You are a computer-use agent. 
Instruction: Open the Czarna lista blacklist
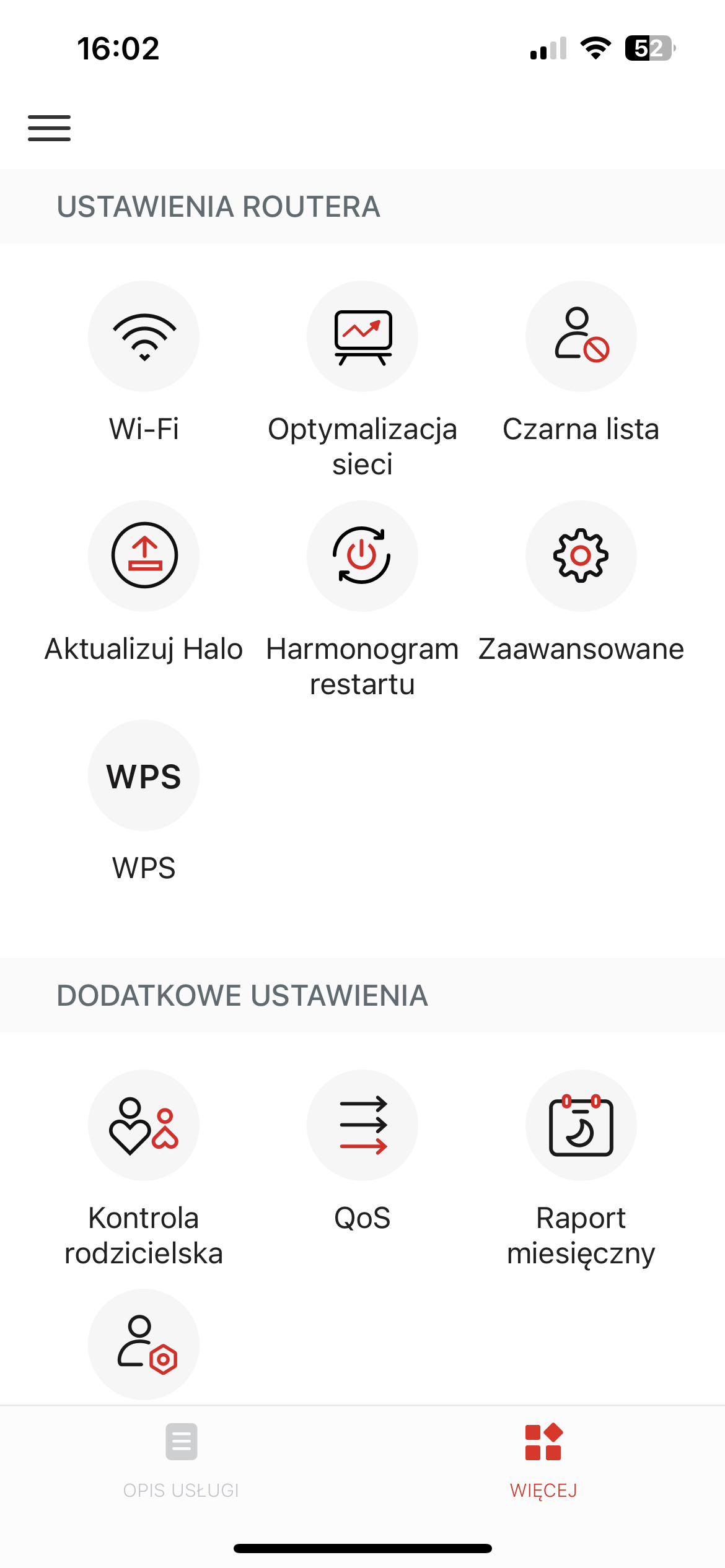pyautogui.click(x=581, y=336)
